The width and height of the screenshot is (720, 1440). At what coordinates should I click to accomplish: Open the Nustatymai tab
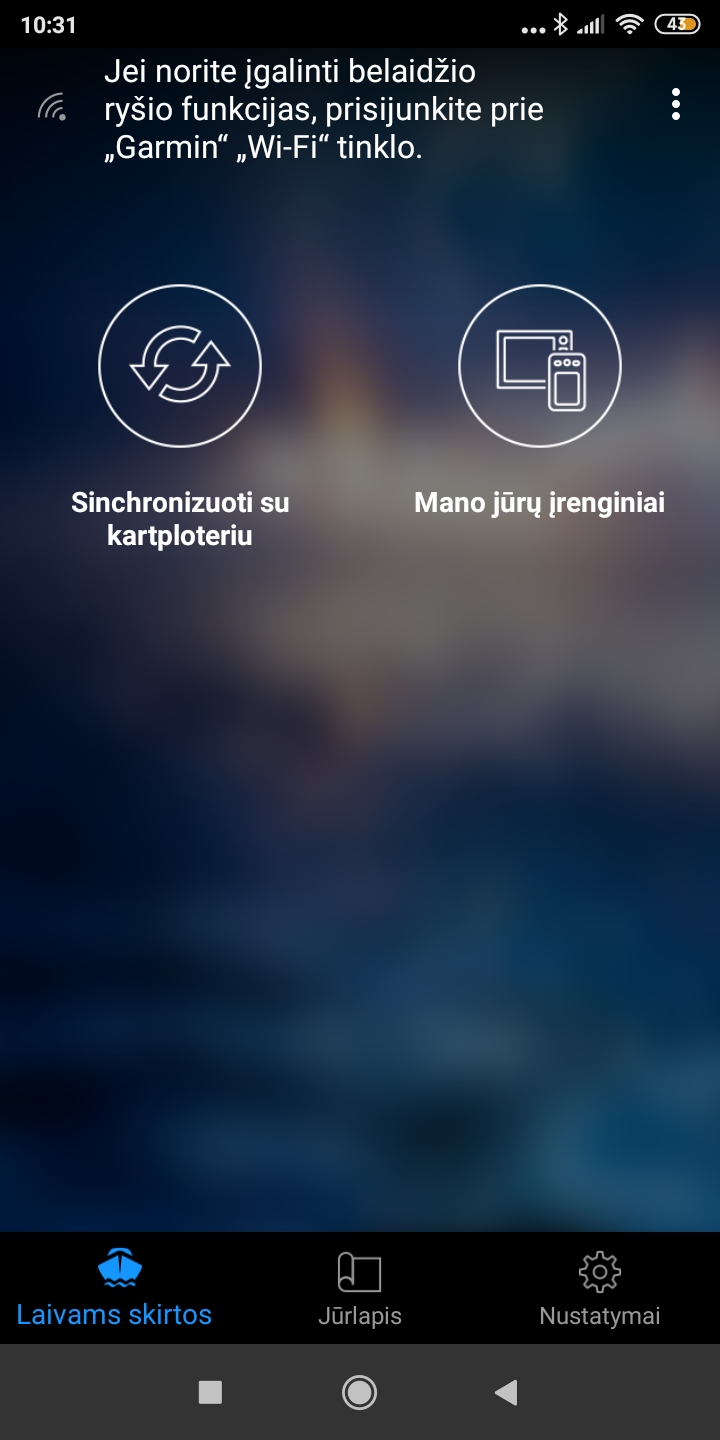click(600, 1288)
